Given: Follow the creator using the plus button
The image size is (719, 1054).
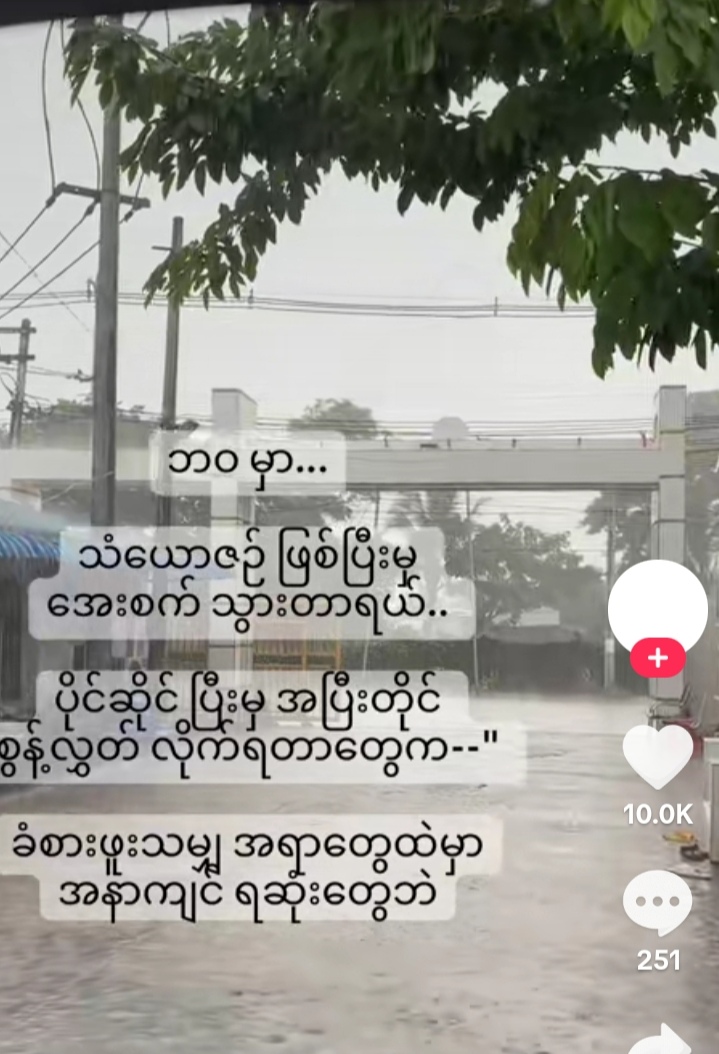Looking at the screenshot, I should 658,658.
